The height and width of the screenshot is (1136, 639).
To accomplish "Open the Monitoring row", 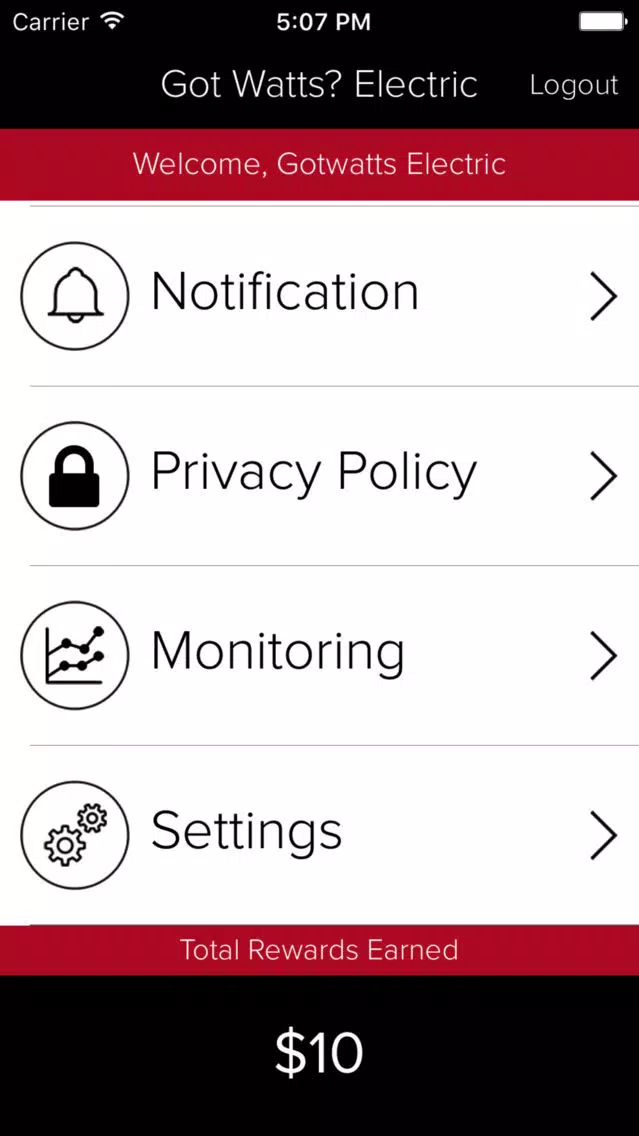I will (320, 655).
